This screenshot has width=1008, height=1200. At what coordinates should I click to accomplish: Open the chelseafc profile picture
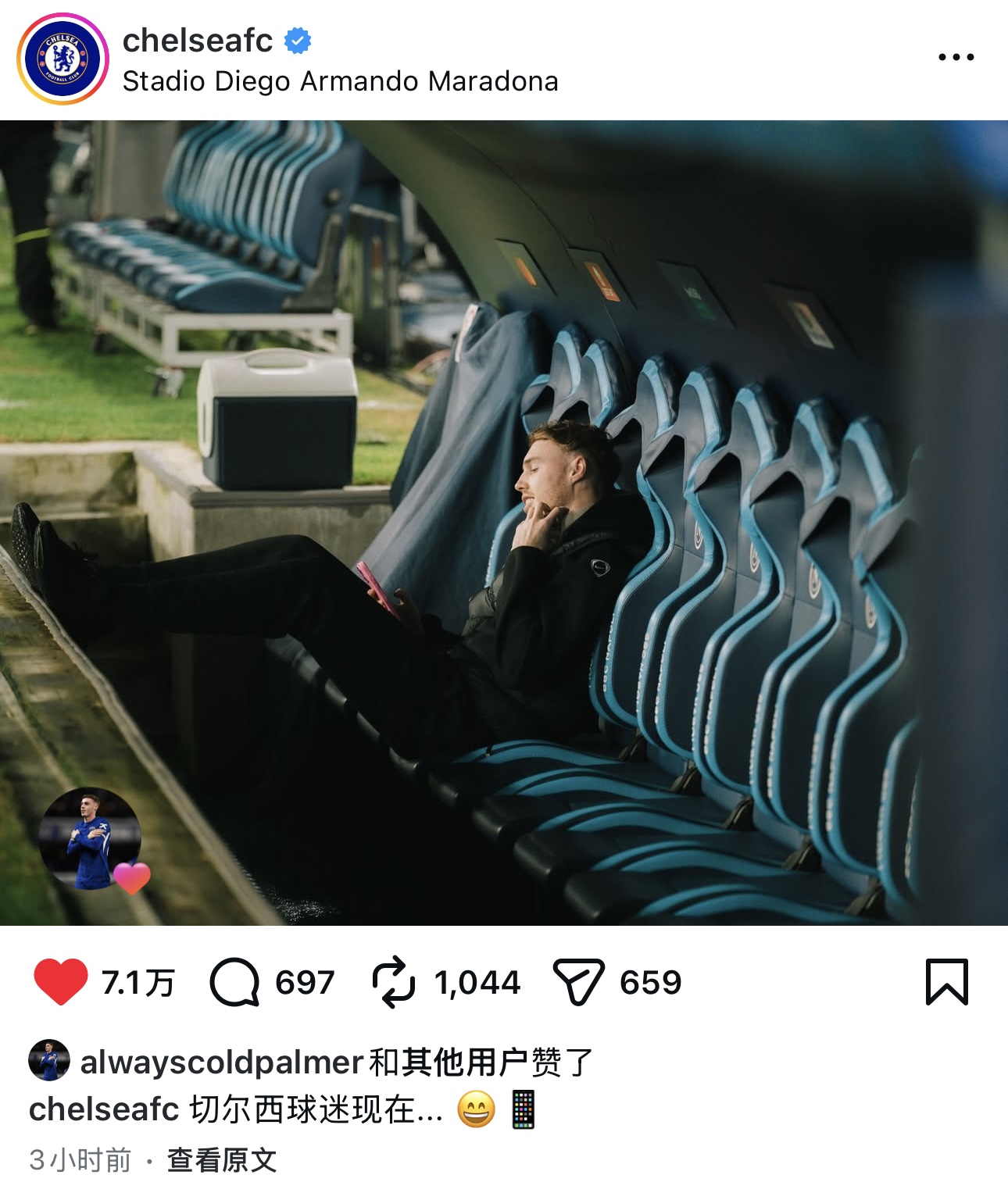coord(63,59)
